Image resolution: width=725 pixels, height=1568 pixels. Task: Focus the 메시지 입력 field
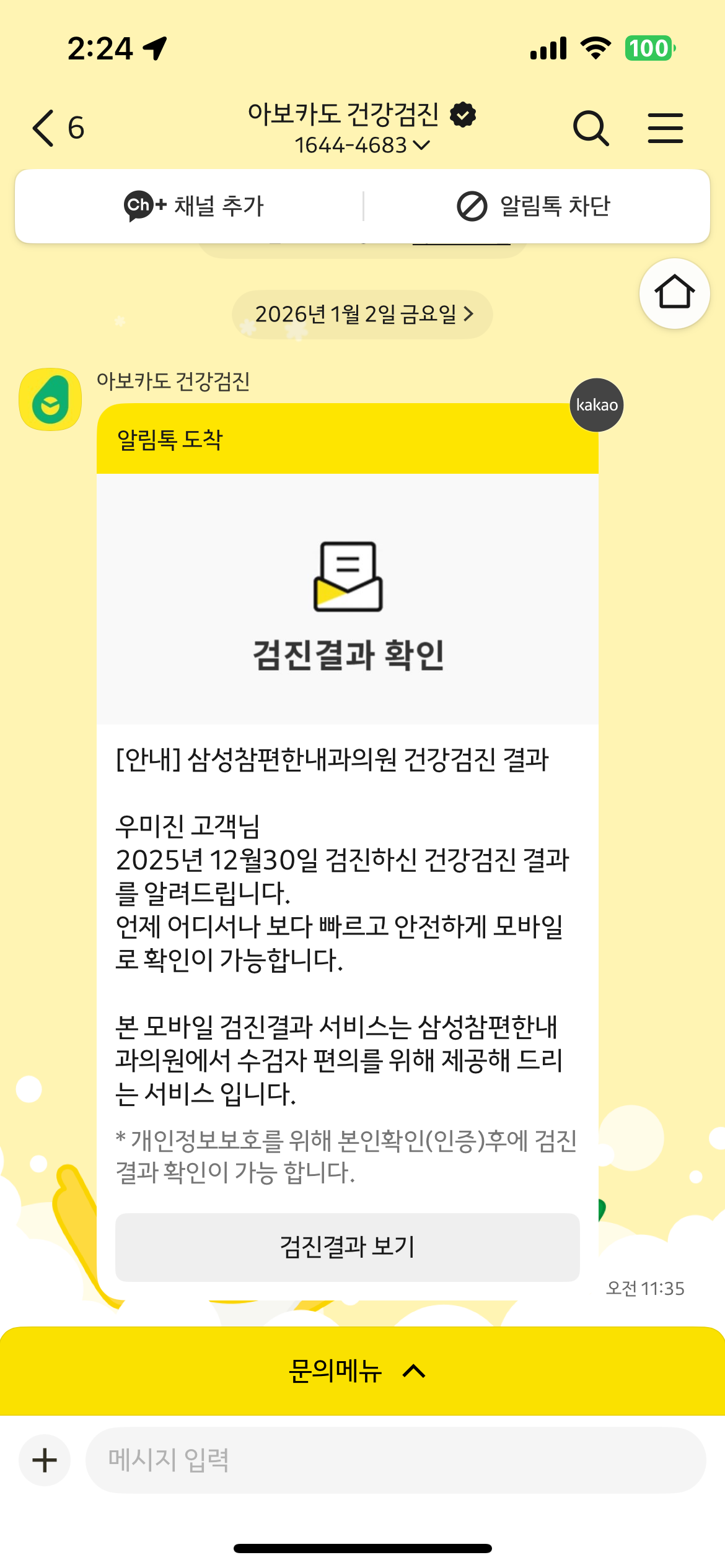(395, 1460)
